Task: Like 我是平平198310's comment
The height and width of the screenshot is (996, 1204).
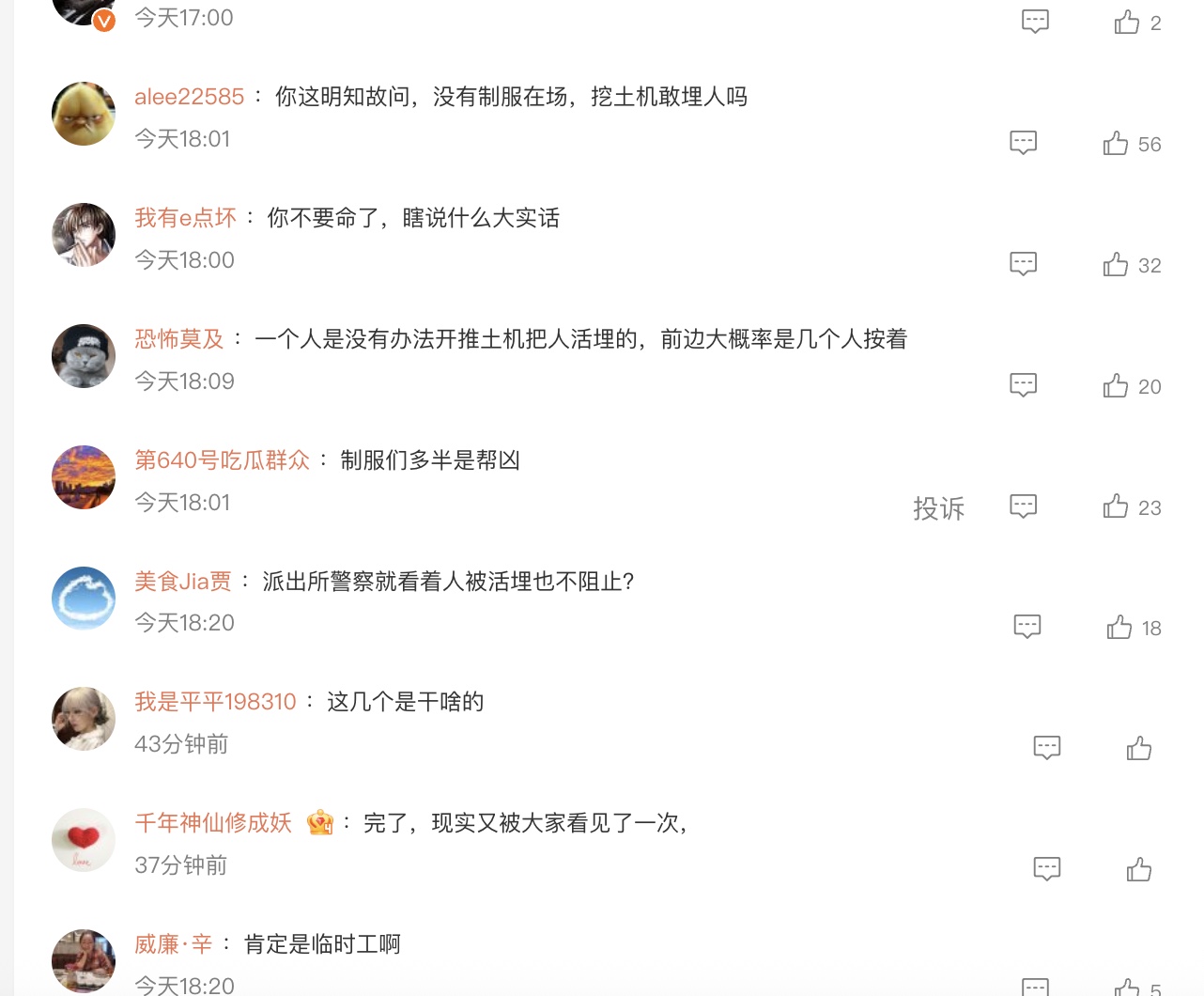Action: (1139, 749)
